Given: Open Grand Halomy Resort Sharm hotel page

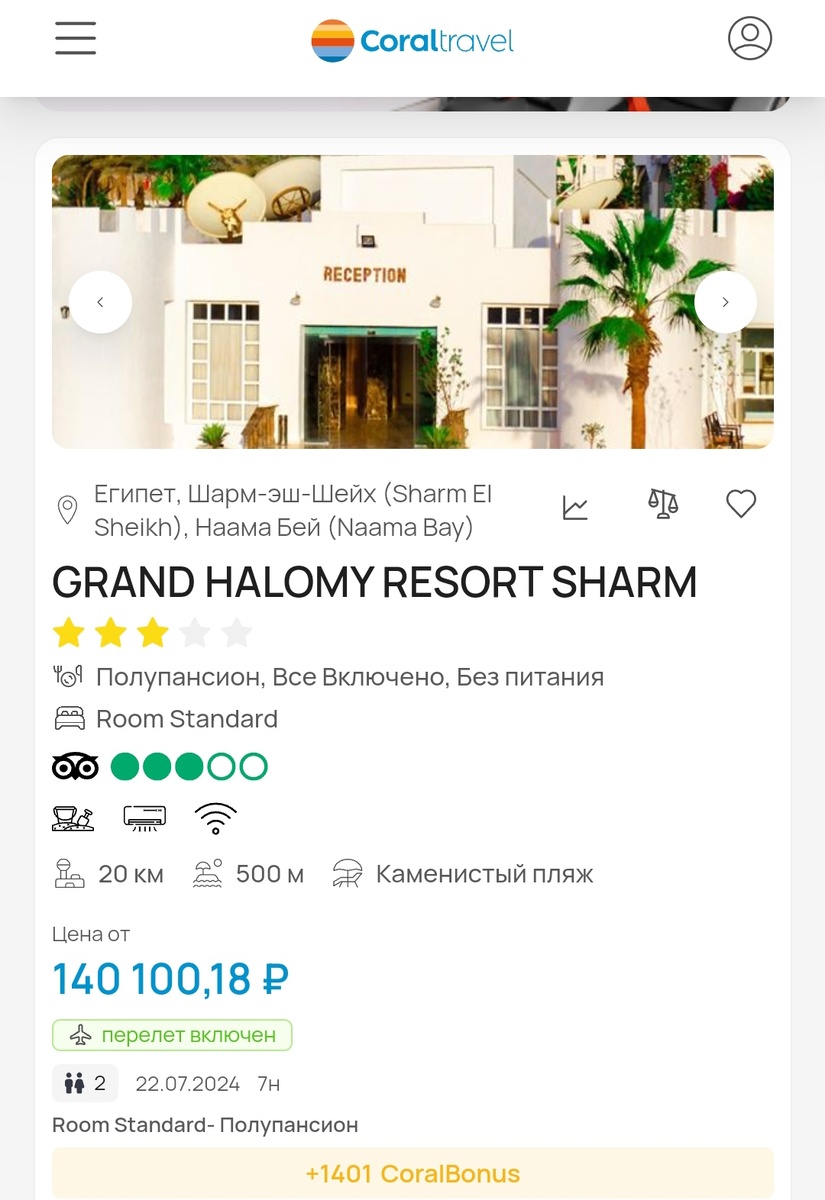Looking at the screenshot, I should point(374,583).
